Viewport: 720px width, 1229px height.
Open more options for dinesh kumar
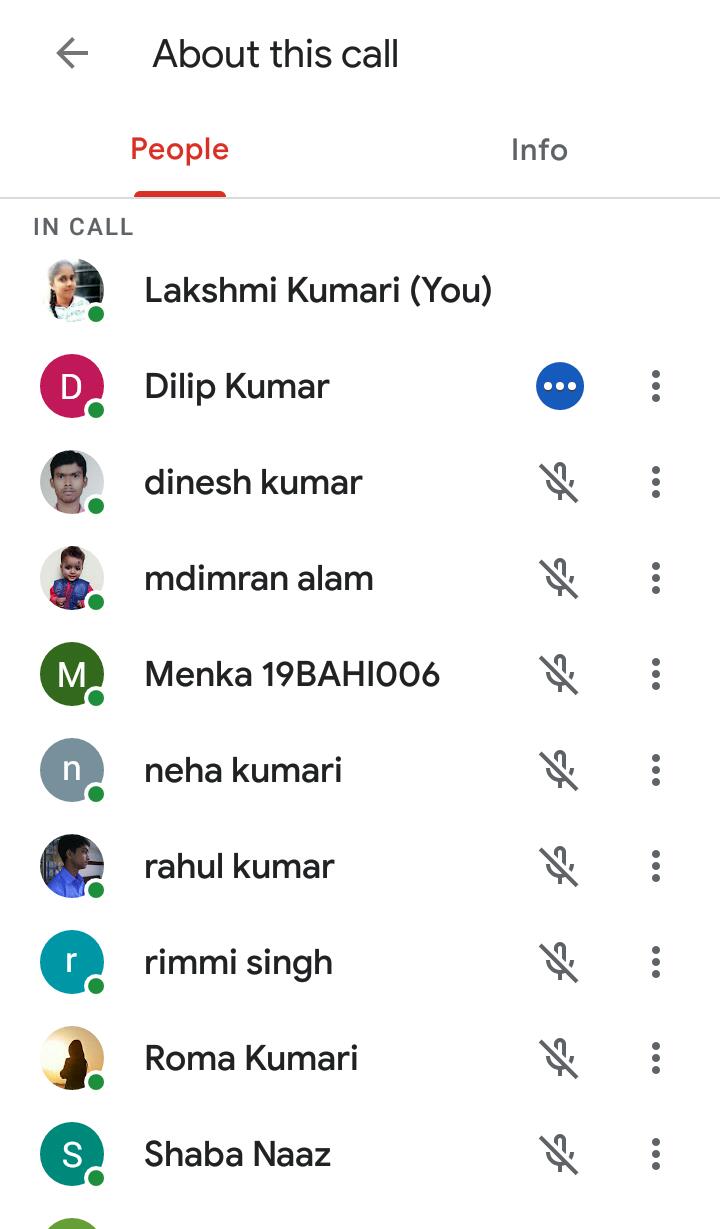[x=656, y=482]
